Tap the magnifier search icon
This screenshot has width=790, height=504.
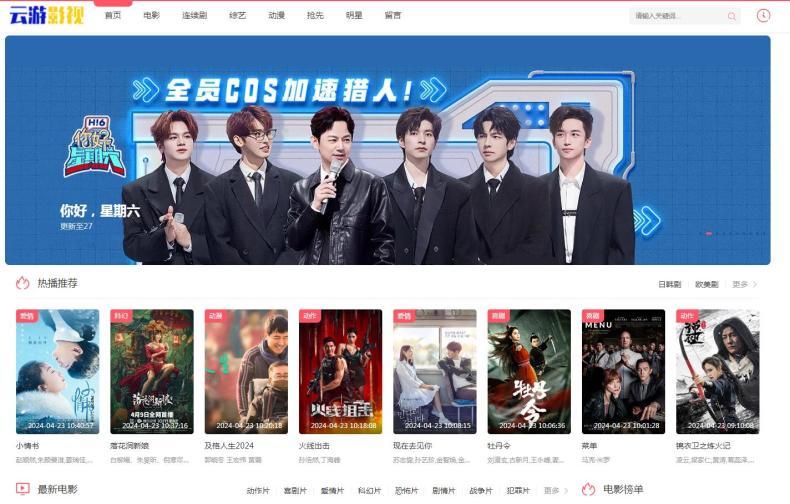point(732,16)
